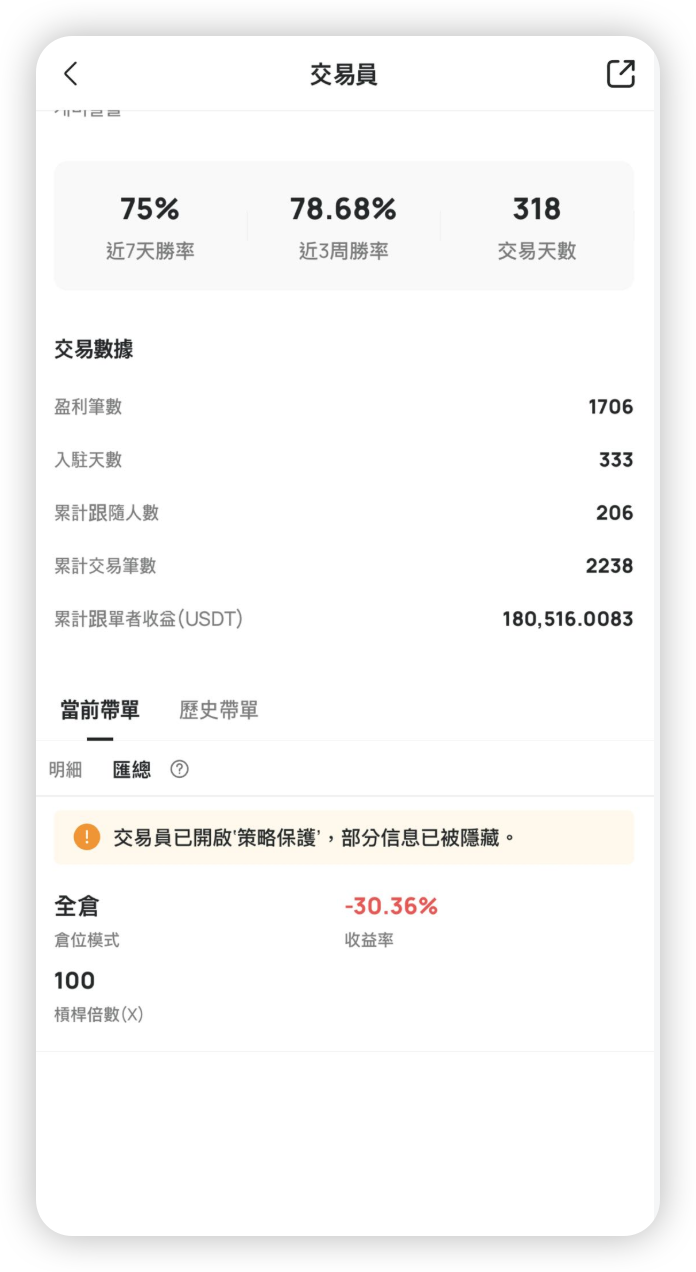Viewport: 696px width, 1272px height.
Task: Select the 明細 sub-tab
Action: (x=66, y=769)
